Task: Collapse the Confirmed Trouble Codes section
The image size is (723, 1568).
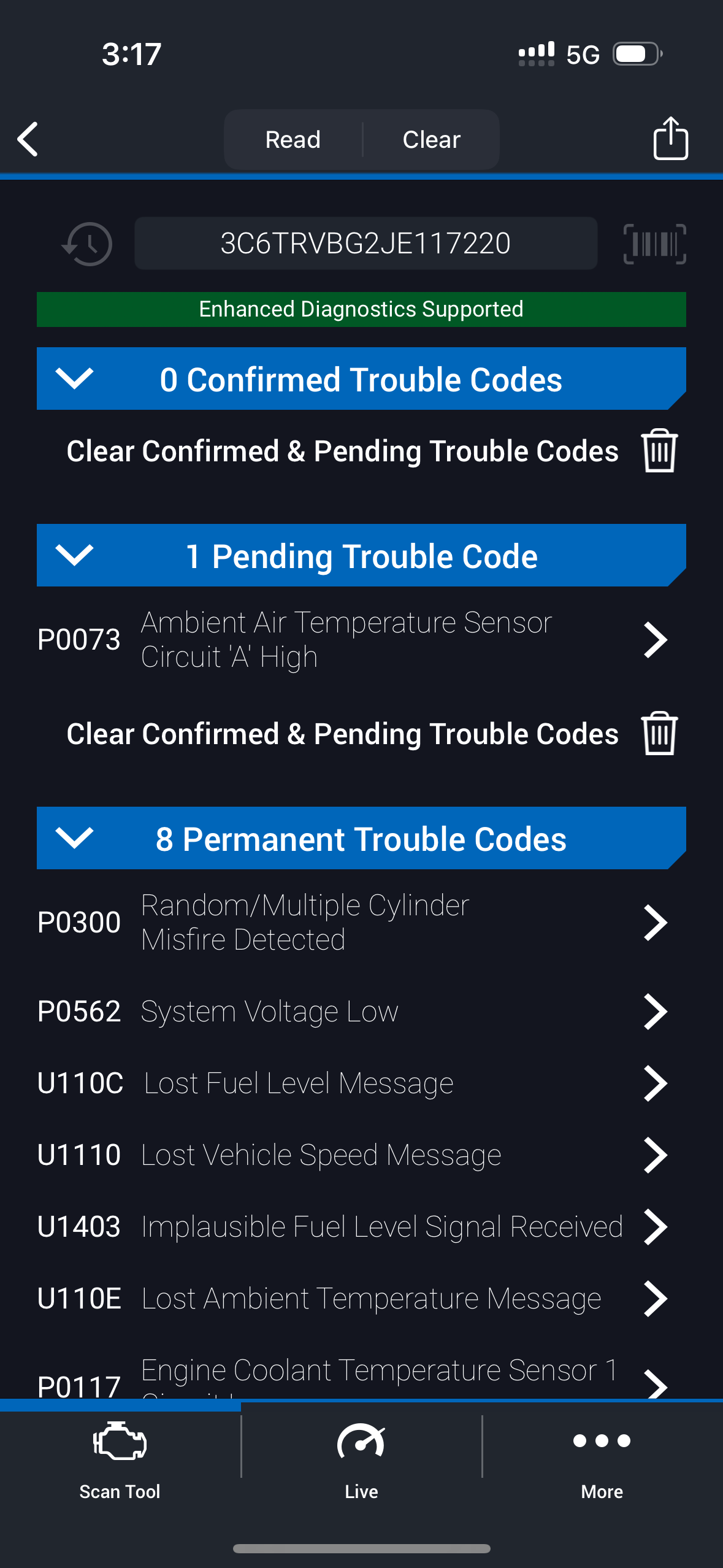Action: click(x=74, y=379)
